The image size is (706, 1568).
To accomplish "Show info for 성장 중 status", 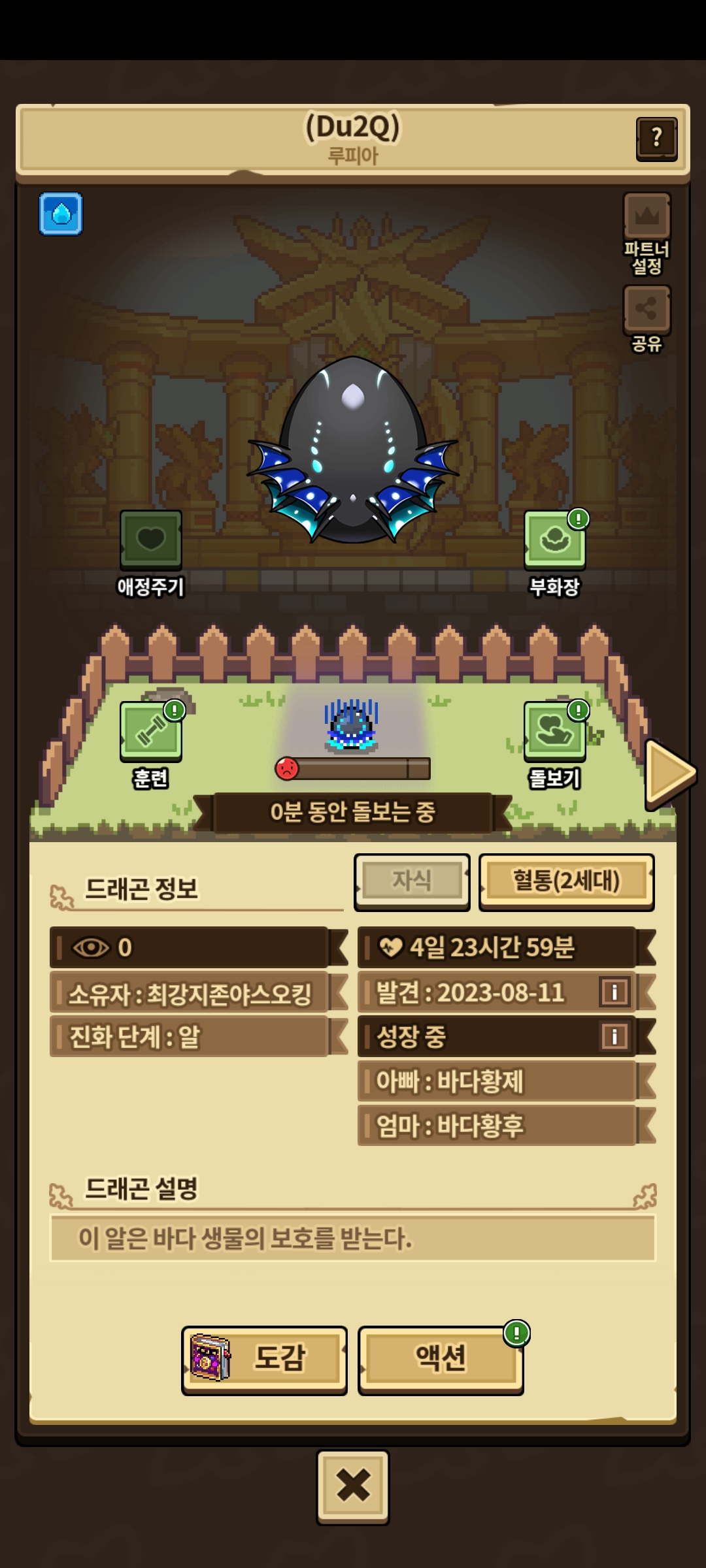I will [614, 1036].
